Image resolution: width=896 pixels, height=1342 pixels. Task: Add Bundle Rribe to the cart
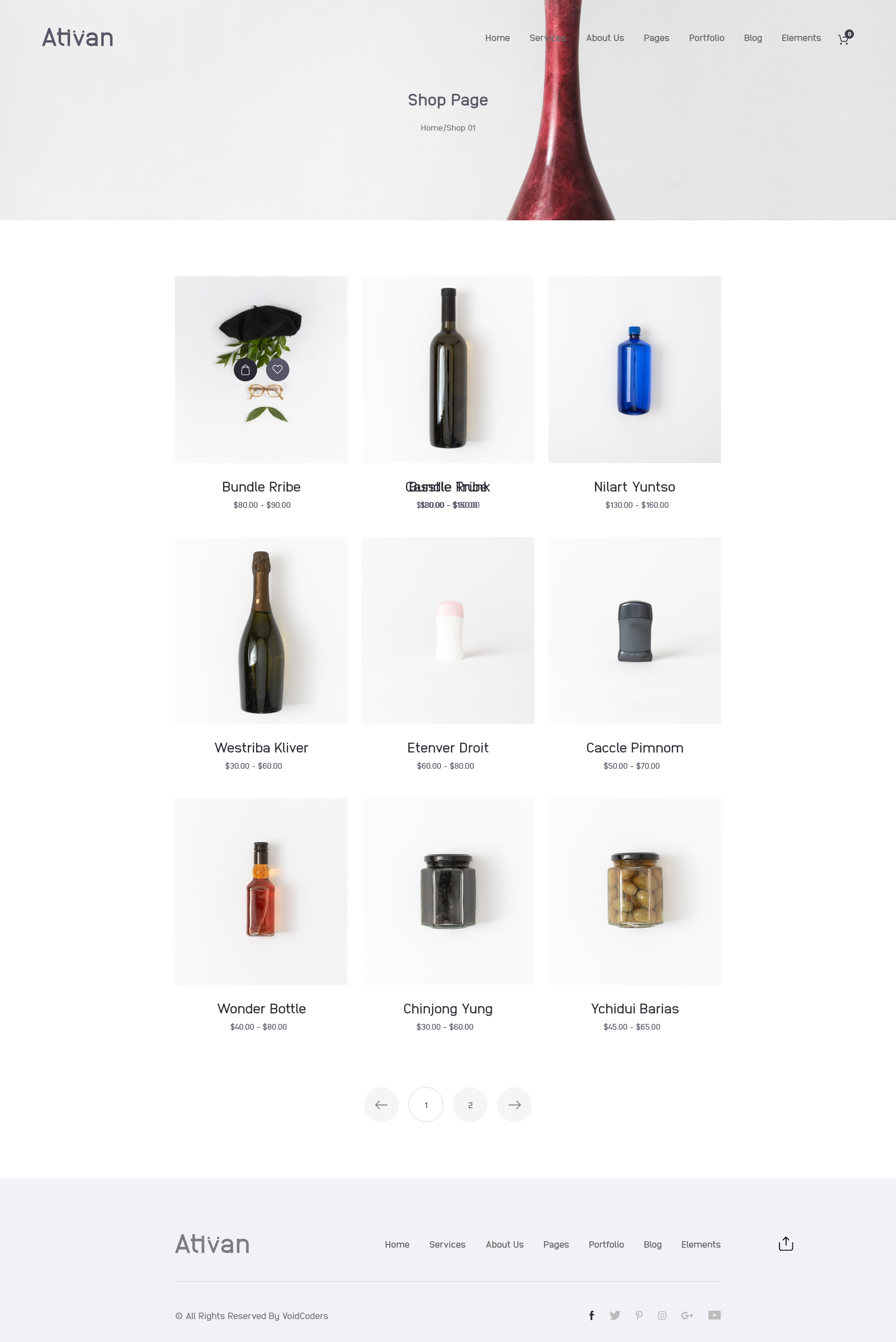click(245, 370)
